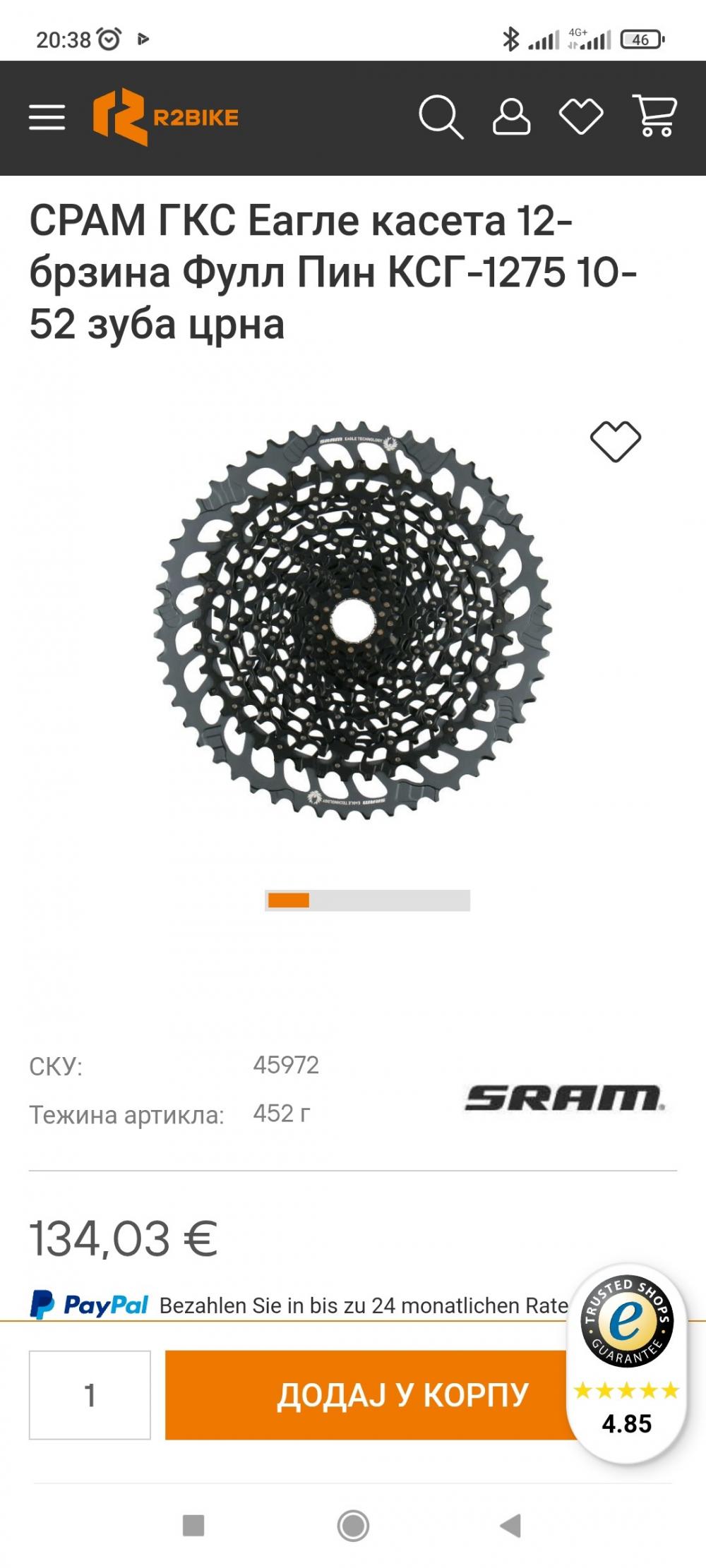Open the user account icon
706x1568 pixels.
pos(511,116)
